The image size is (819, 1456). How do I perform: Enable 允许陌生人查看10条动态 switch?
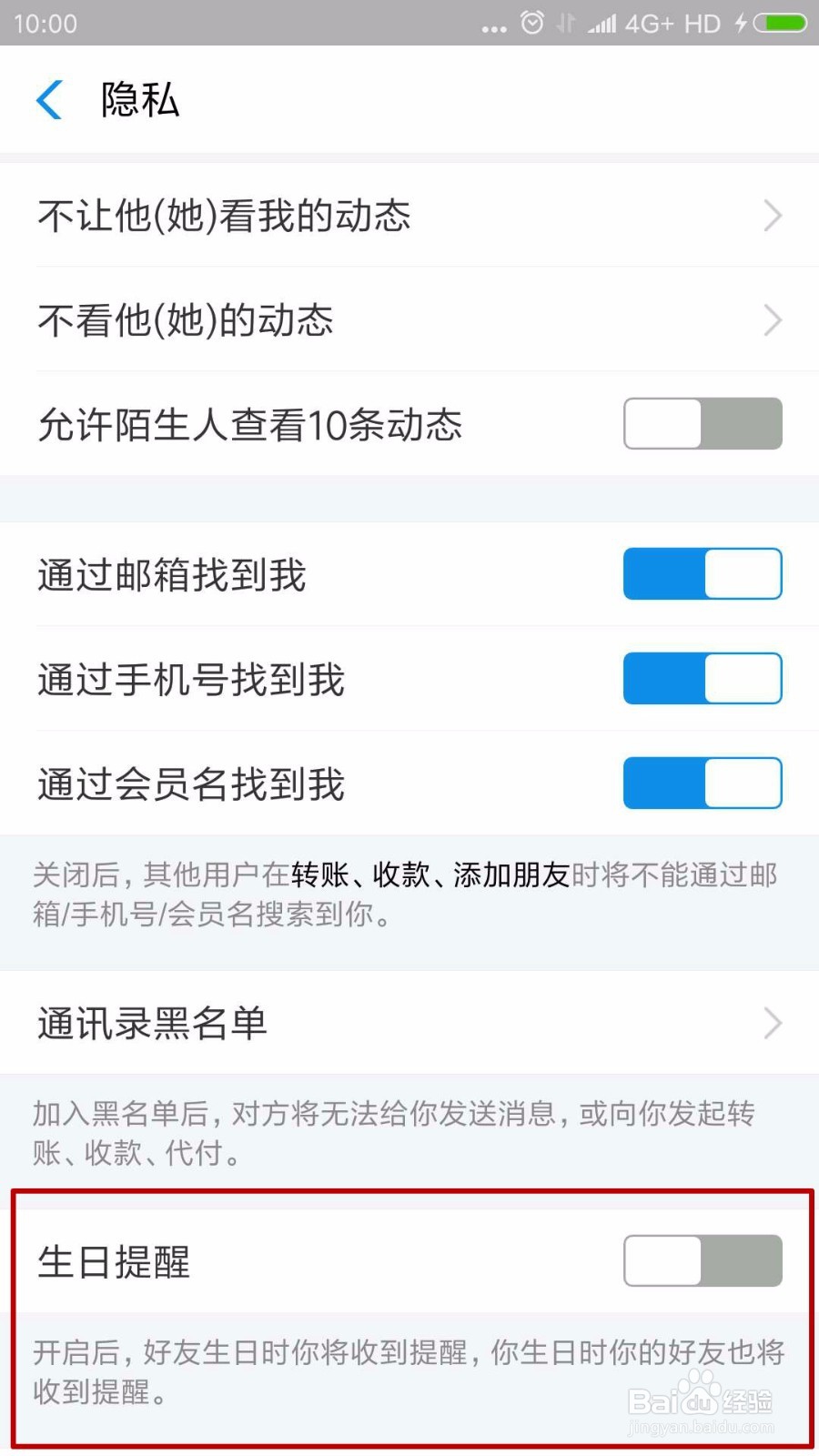pos(702,425)
